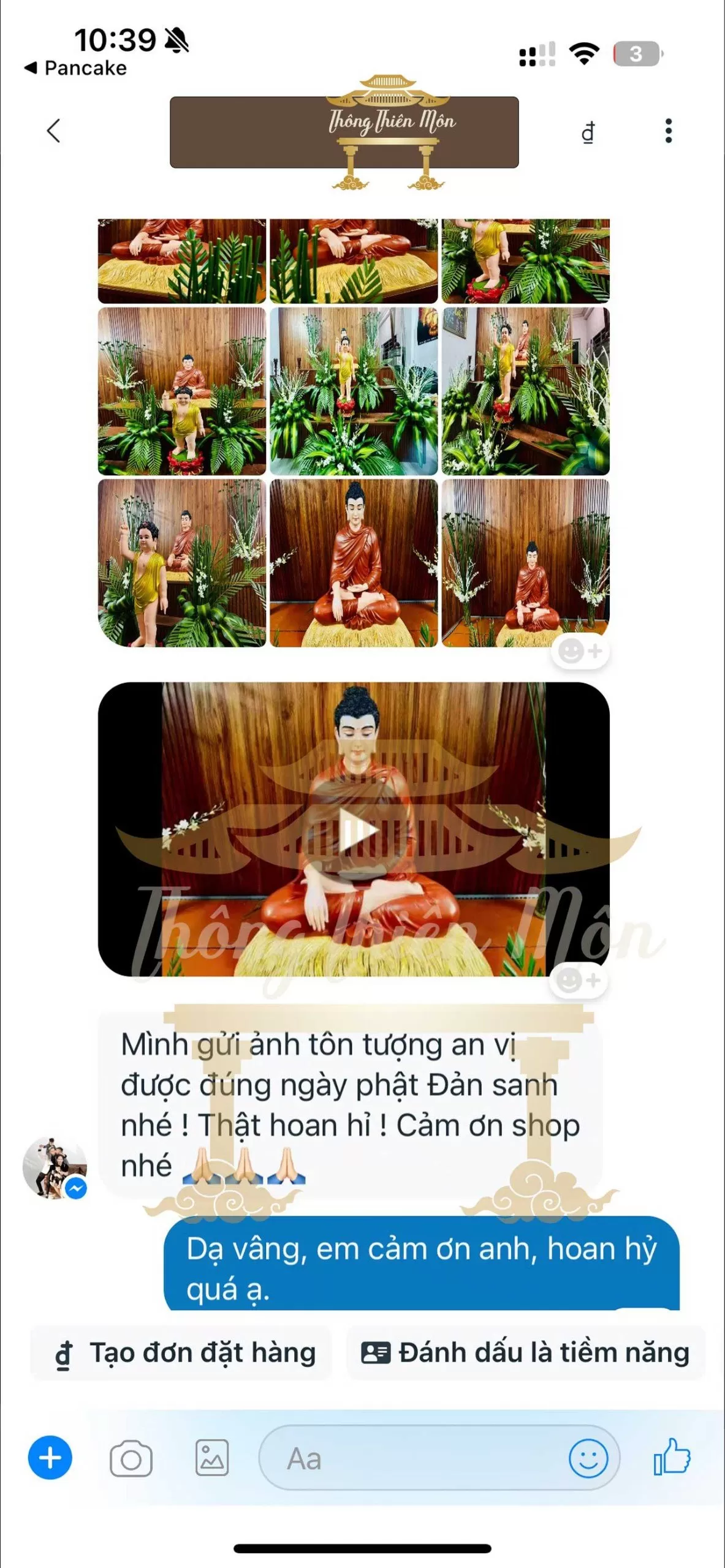
Task: Tap Tạo đơn đặt hàng button
Action: pyautogui.click(x=183, y=1352)
